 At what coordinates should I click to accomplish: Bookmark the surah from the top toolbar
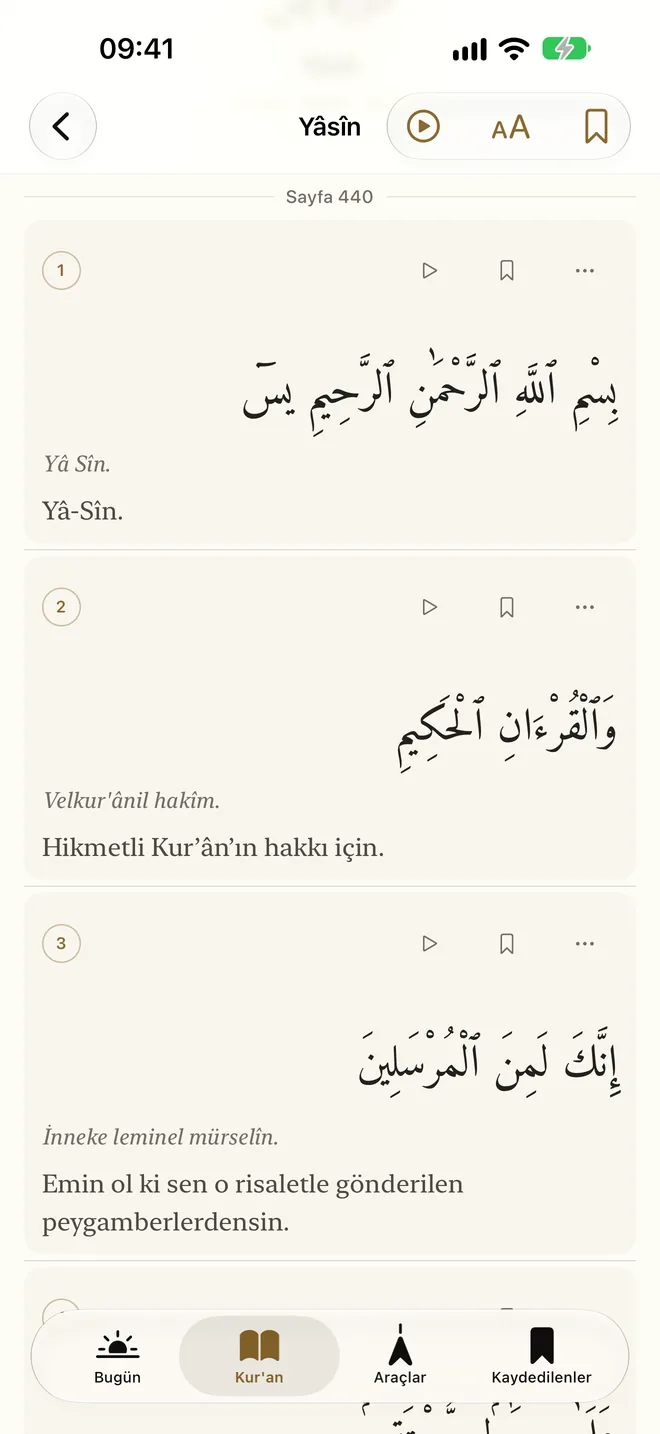coord(596,127)
